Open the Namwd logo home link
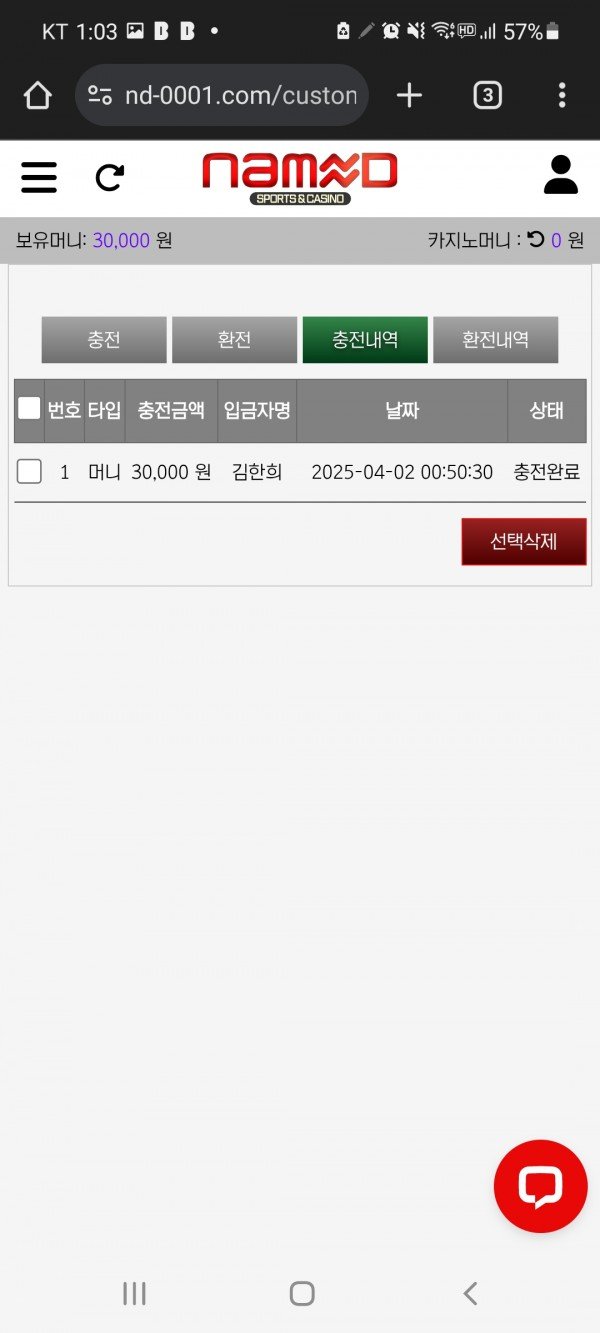The width and height of the screenshot is (600, 1333). coord(299,177)
